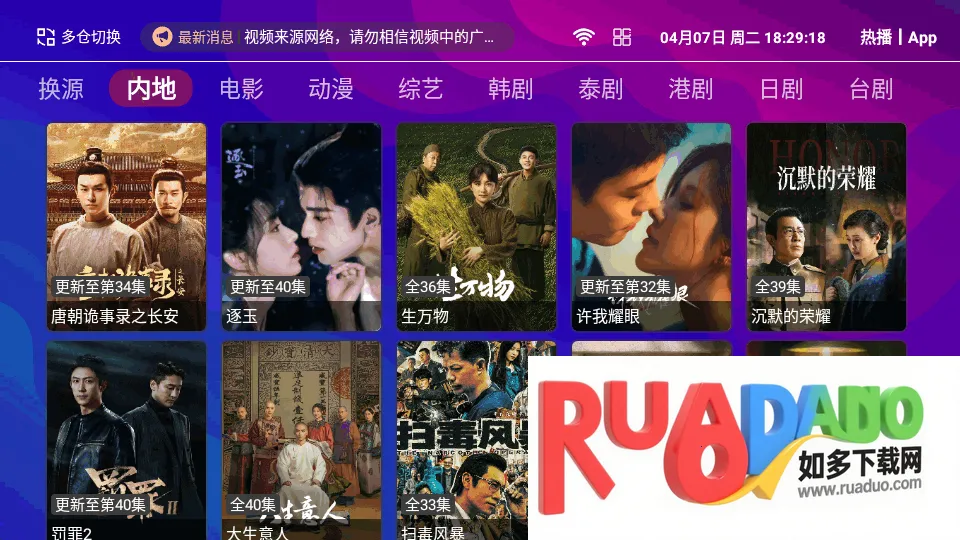
Task: Open the drama 生万物
Action: [x=476, y=226]
